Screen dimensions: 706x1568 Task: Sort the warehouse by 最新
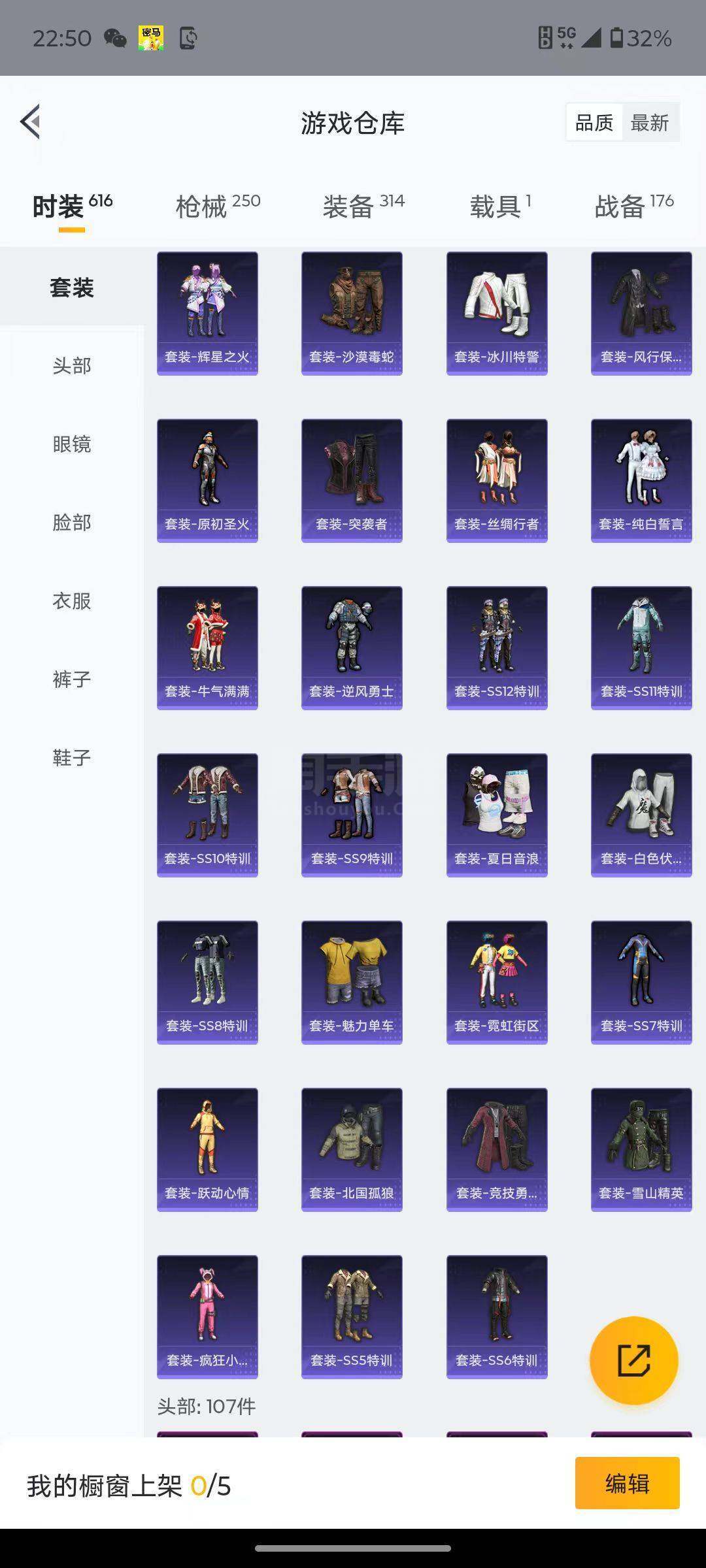[x=650, y=123]
